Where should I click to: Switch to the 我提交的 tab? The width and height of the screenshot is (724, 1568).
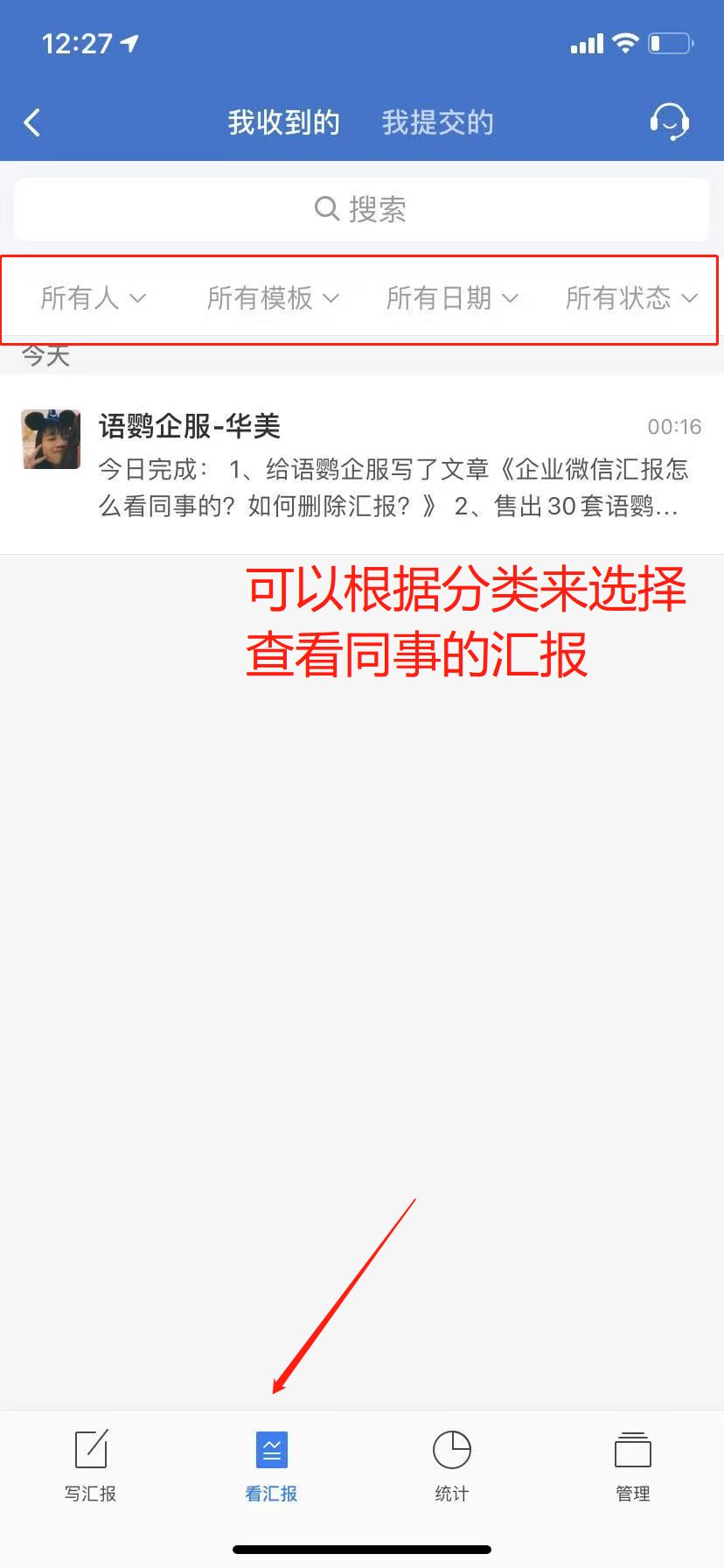437,122
